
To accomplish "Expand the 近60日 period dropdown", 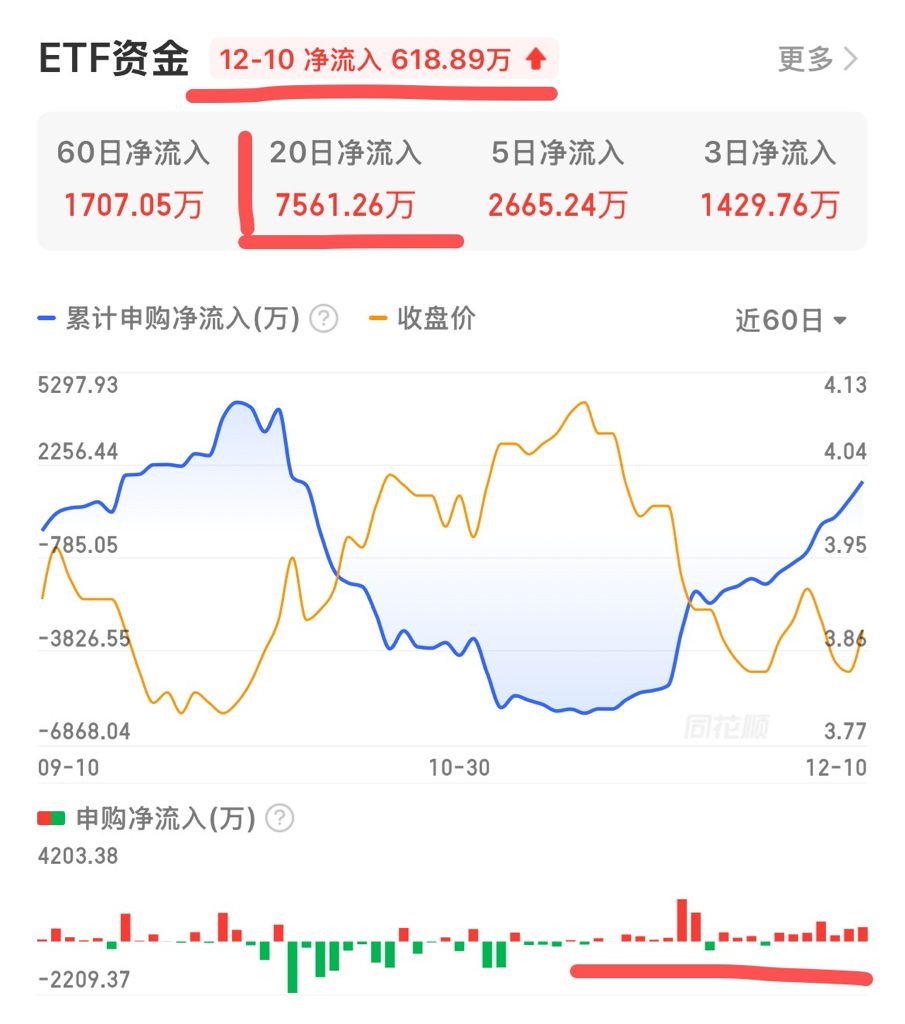I will tap(791, 320).
